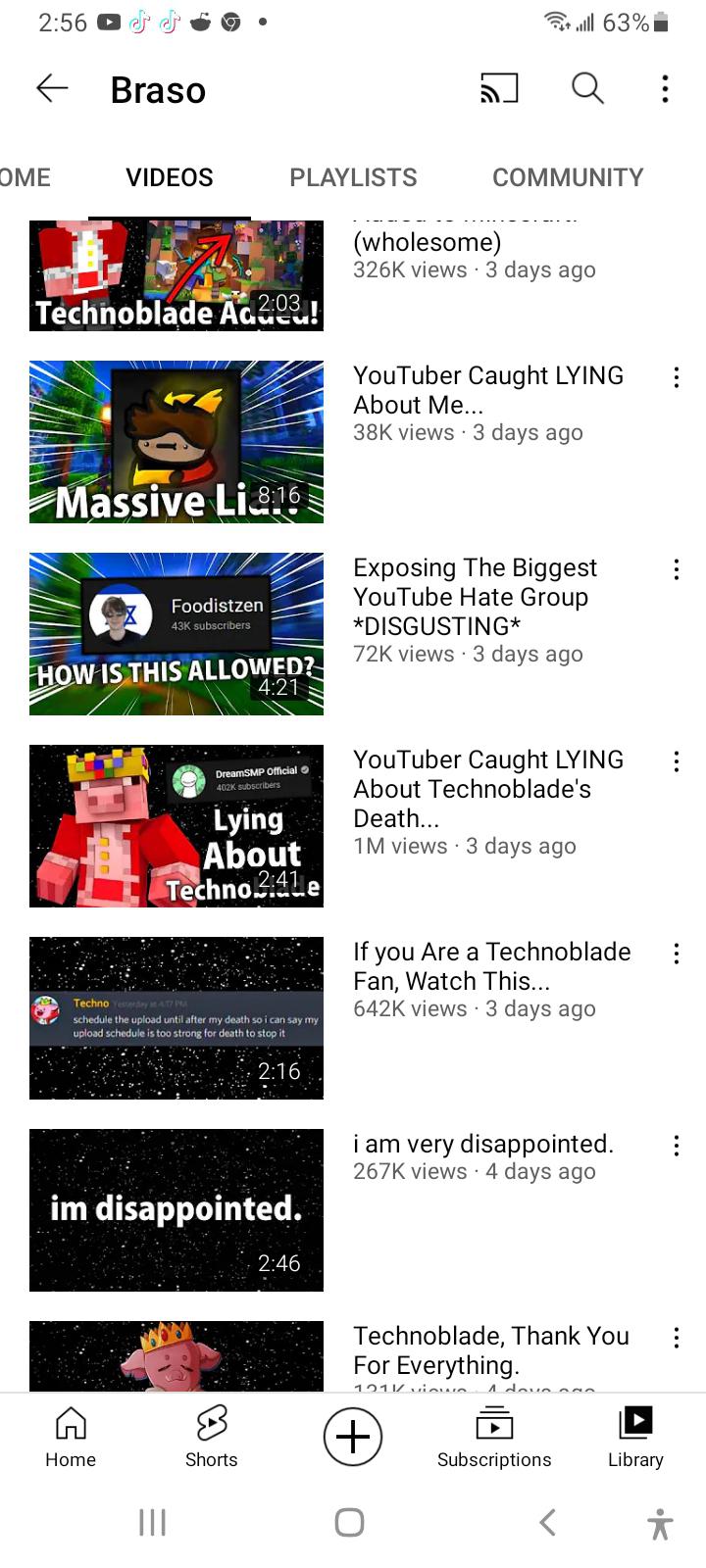Open the channel overflow menu
This screenshot has height=1568, width=706.
click(665, 89)
